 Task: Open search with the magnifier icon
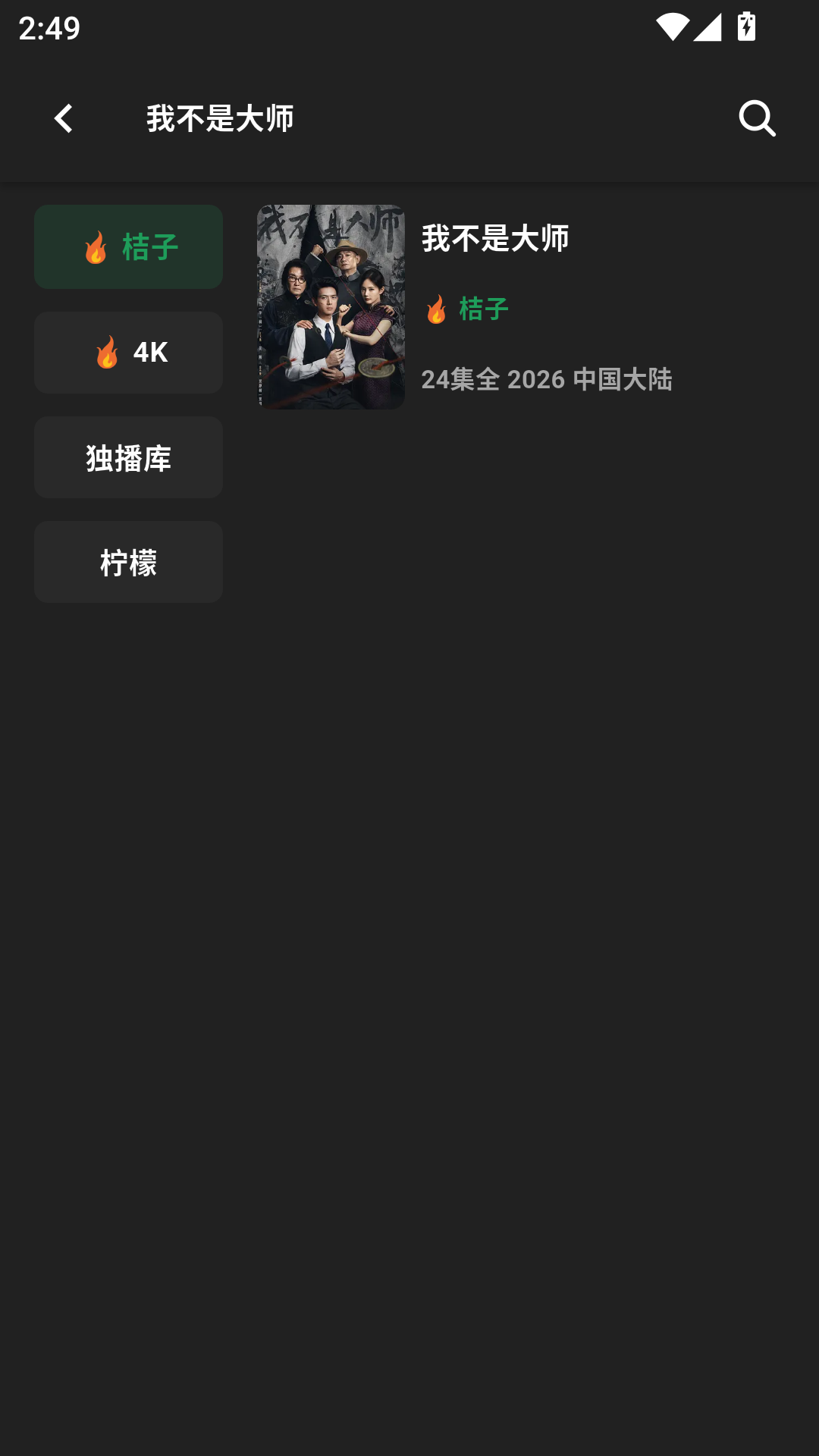tap(757, 119)
